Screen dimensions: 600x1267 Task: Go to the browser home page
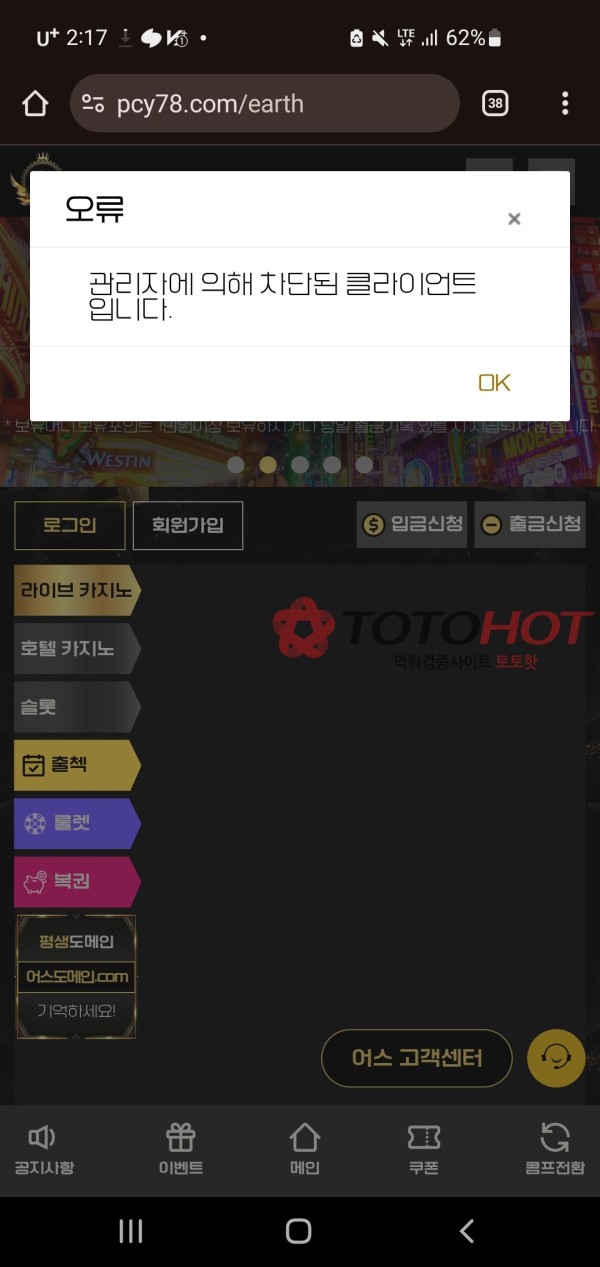[x=35, y=103]
